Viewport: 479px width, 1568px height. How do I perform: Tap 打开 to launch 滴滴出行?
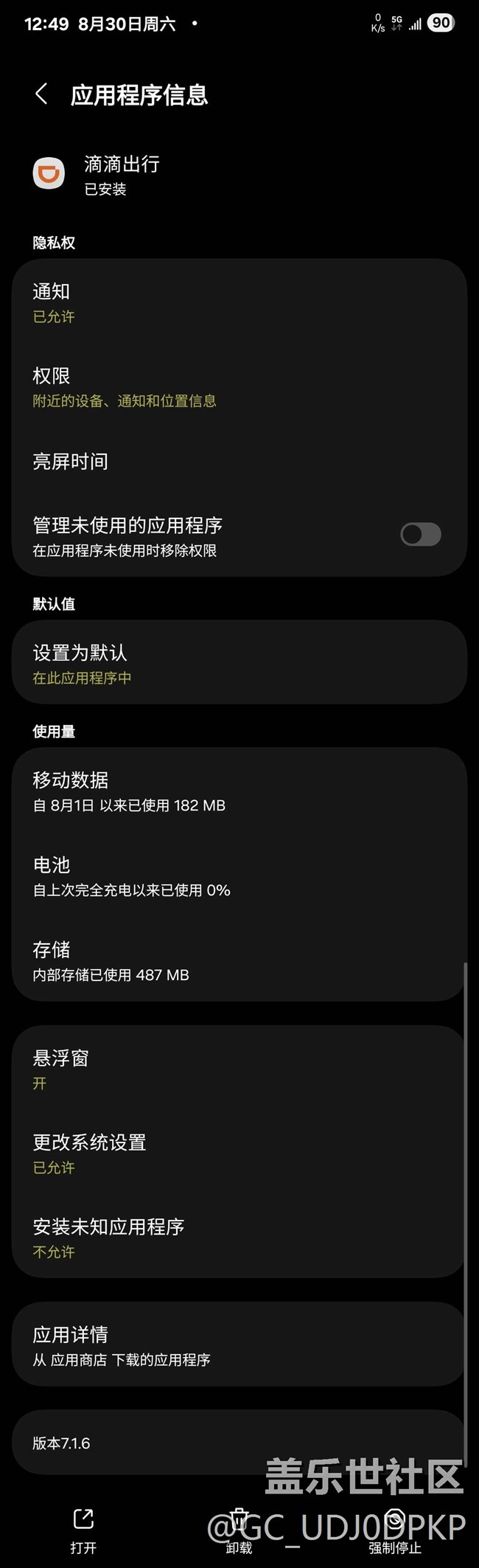pyautogui.click(x=83, y=1531)
